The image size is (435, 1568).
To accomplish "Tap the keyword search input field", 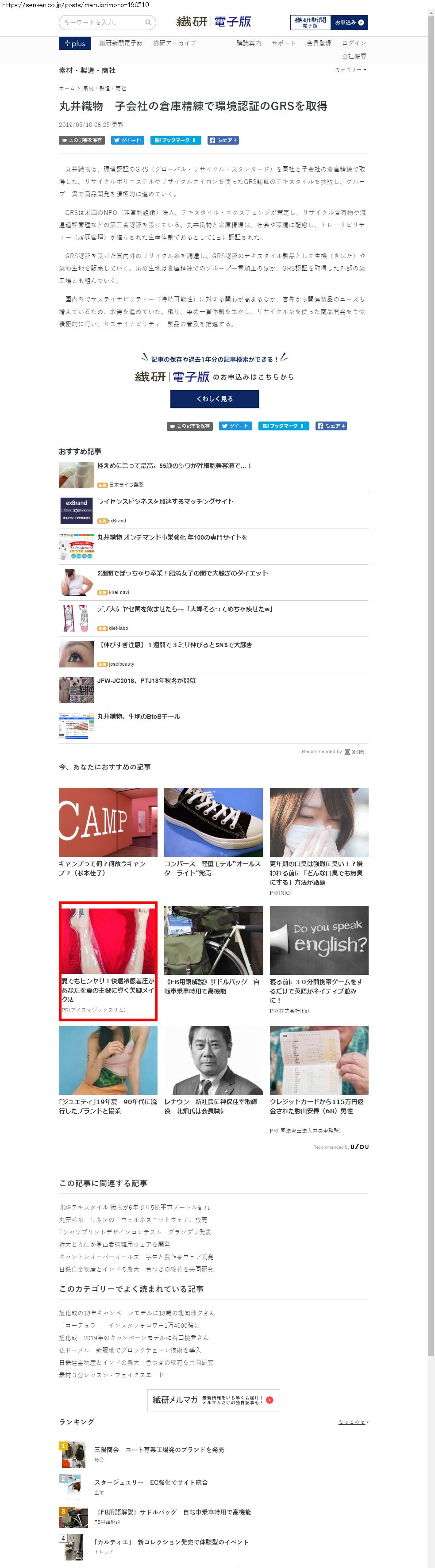I will pos(104,23).
